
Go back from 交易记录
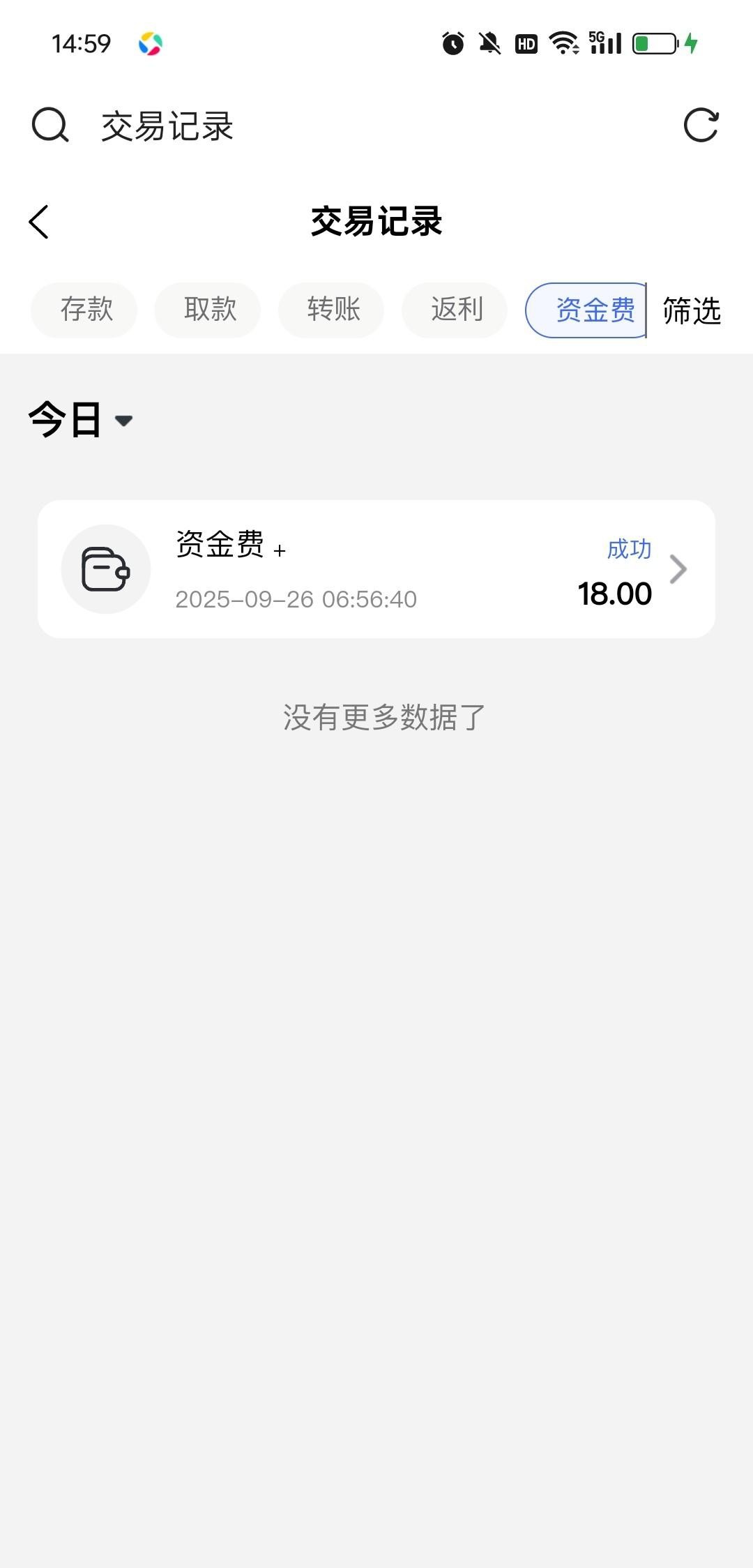[40, 222]
